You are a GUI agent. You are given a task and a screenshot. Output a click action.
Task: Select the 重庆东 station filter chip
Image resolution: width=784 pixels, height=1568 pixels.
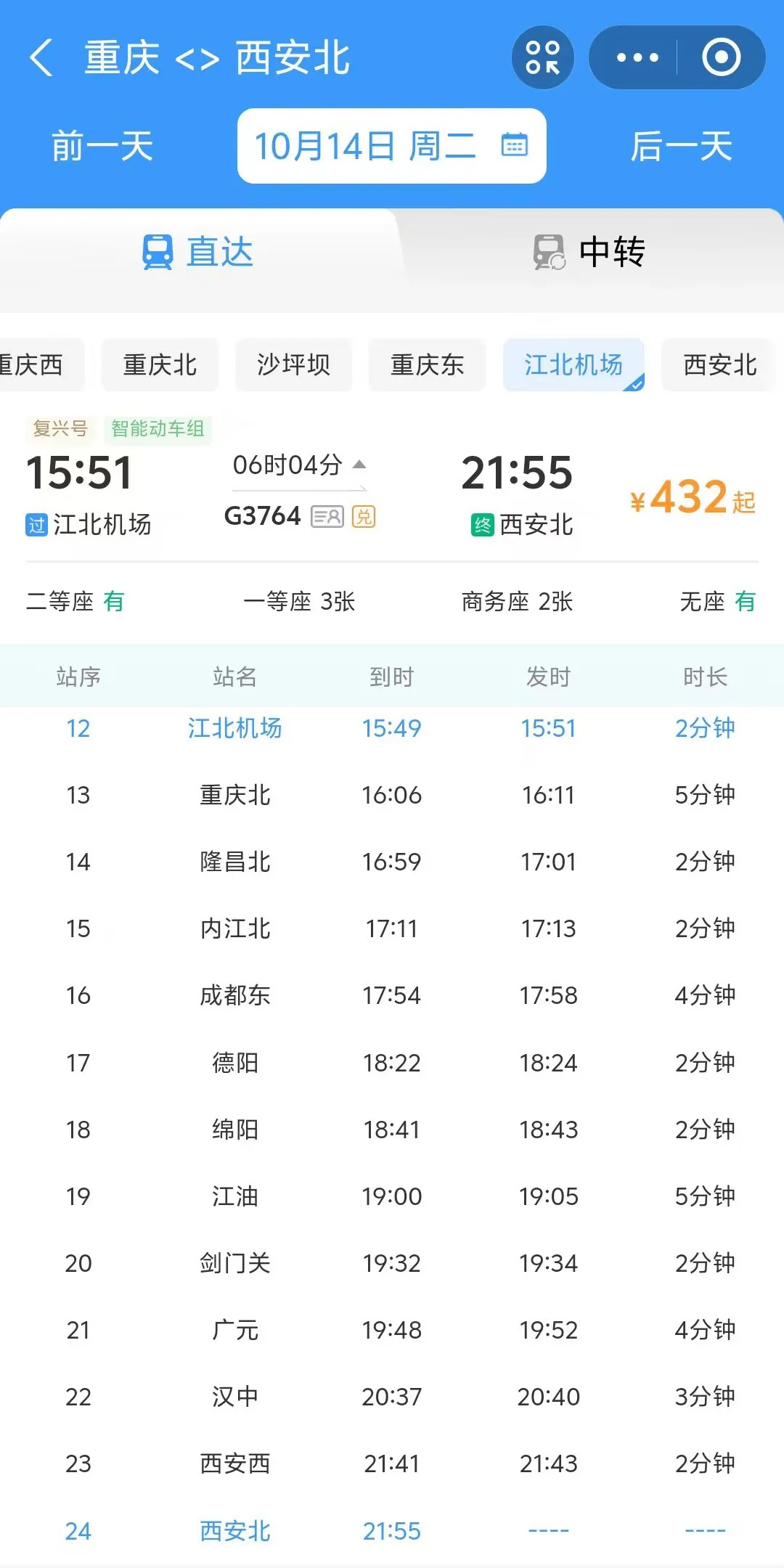[427, 364]
